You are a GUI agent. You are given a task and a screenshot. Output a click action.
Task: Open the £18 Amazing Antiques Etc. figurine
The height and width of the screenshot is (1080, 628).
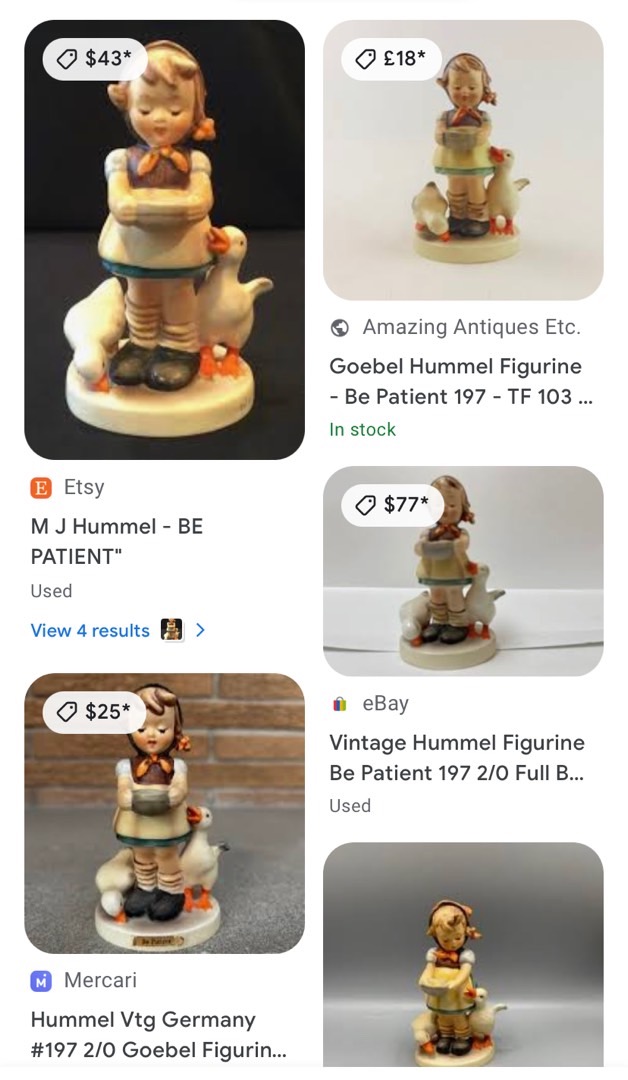(x=463, y=160)
